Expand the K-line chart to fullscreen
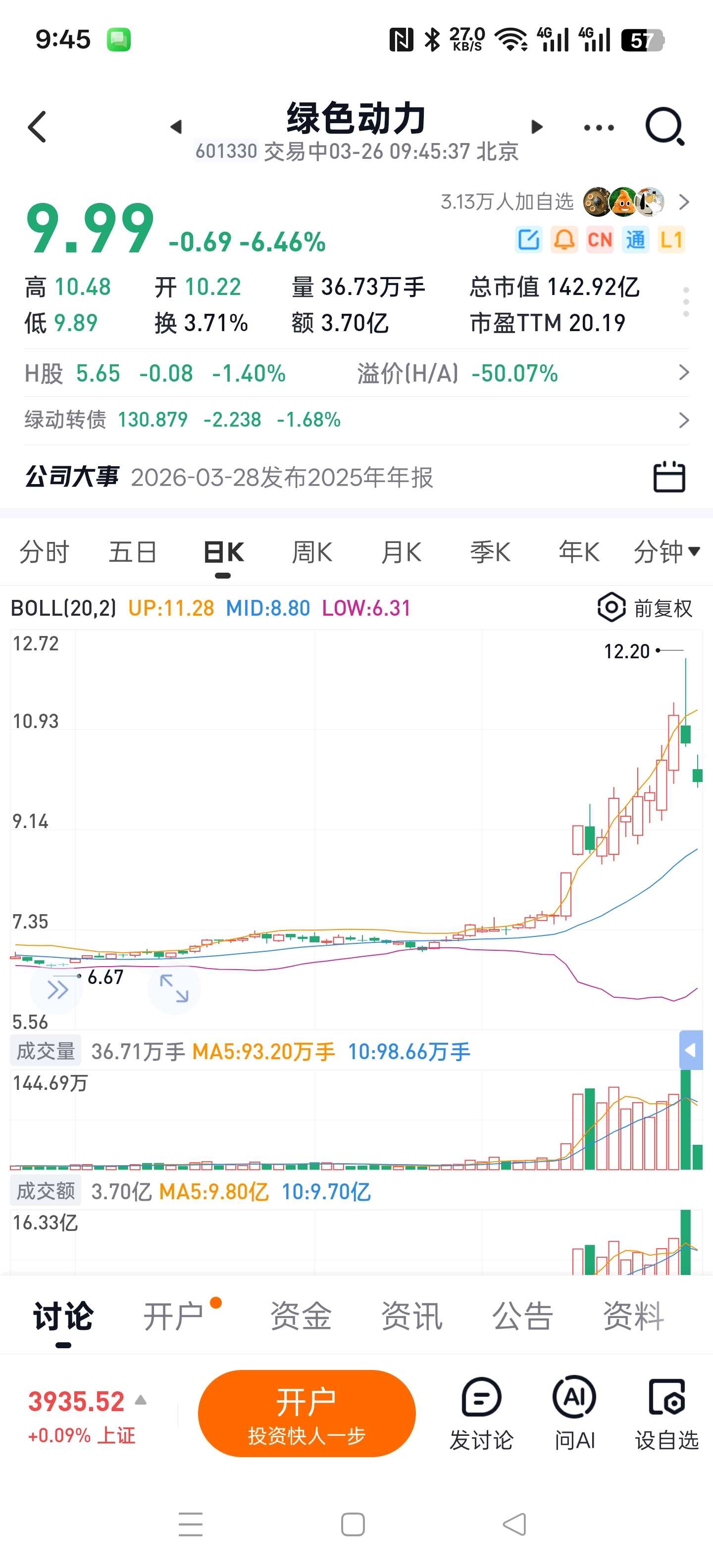This screenshot has width=713, height=1568. coord(174,988)
